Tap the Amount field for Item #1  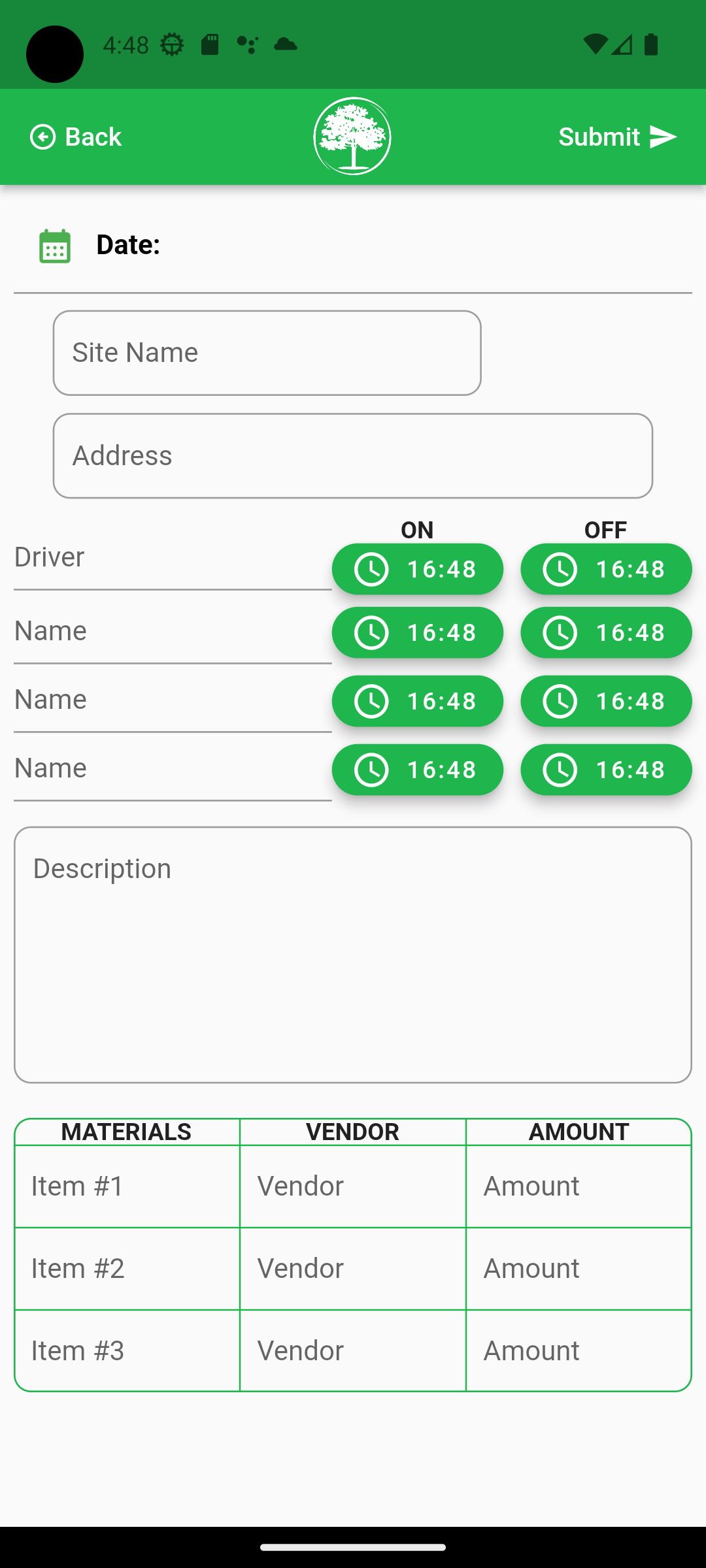coord(579,1186)
